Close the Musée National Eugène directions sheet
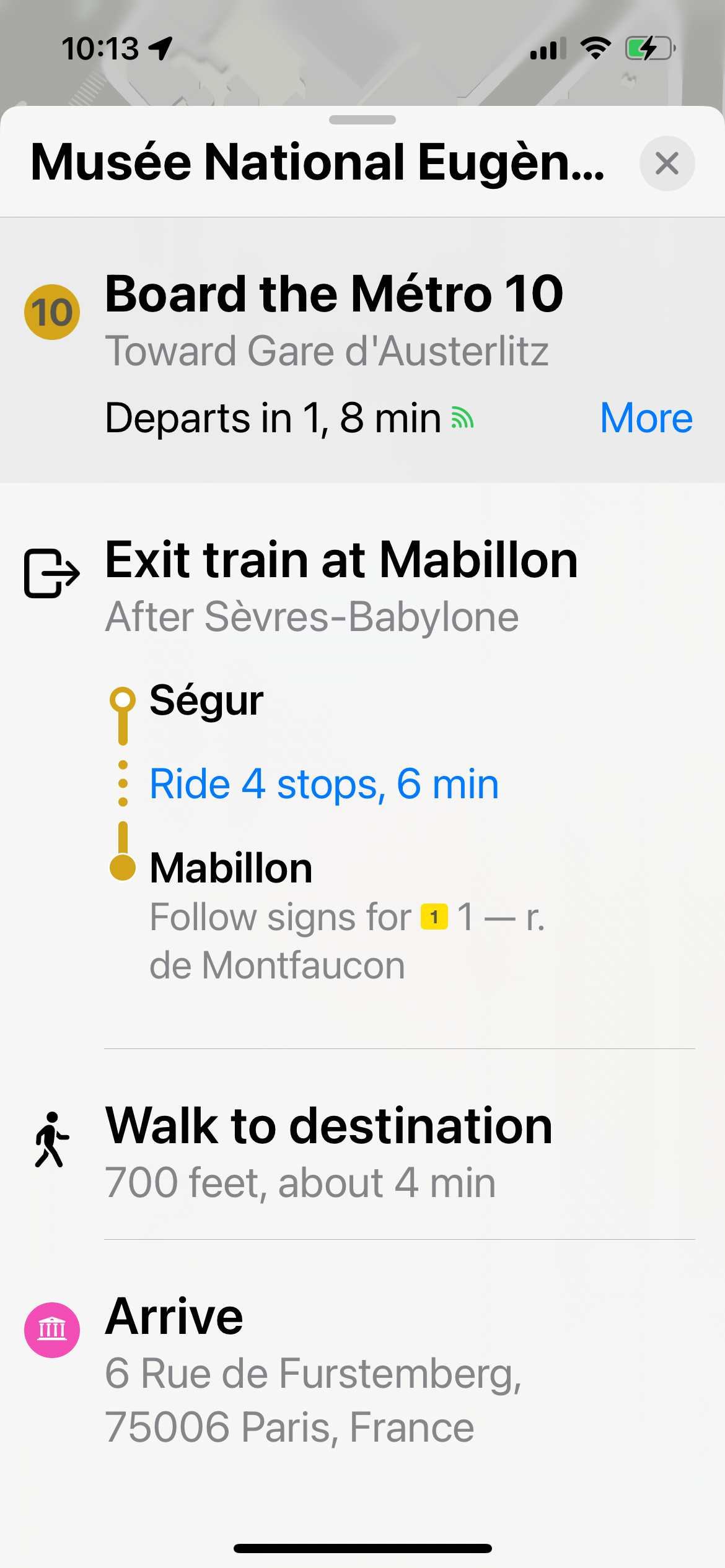The height and width of the screenshot is (1568, 725). [667, 163]
